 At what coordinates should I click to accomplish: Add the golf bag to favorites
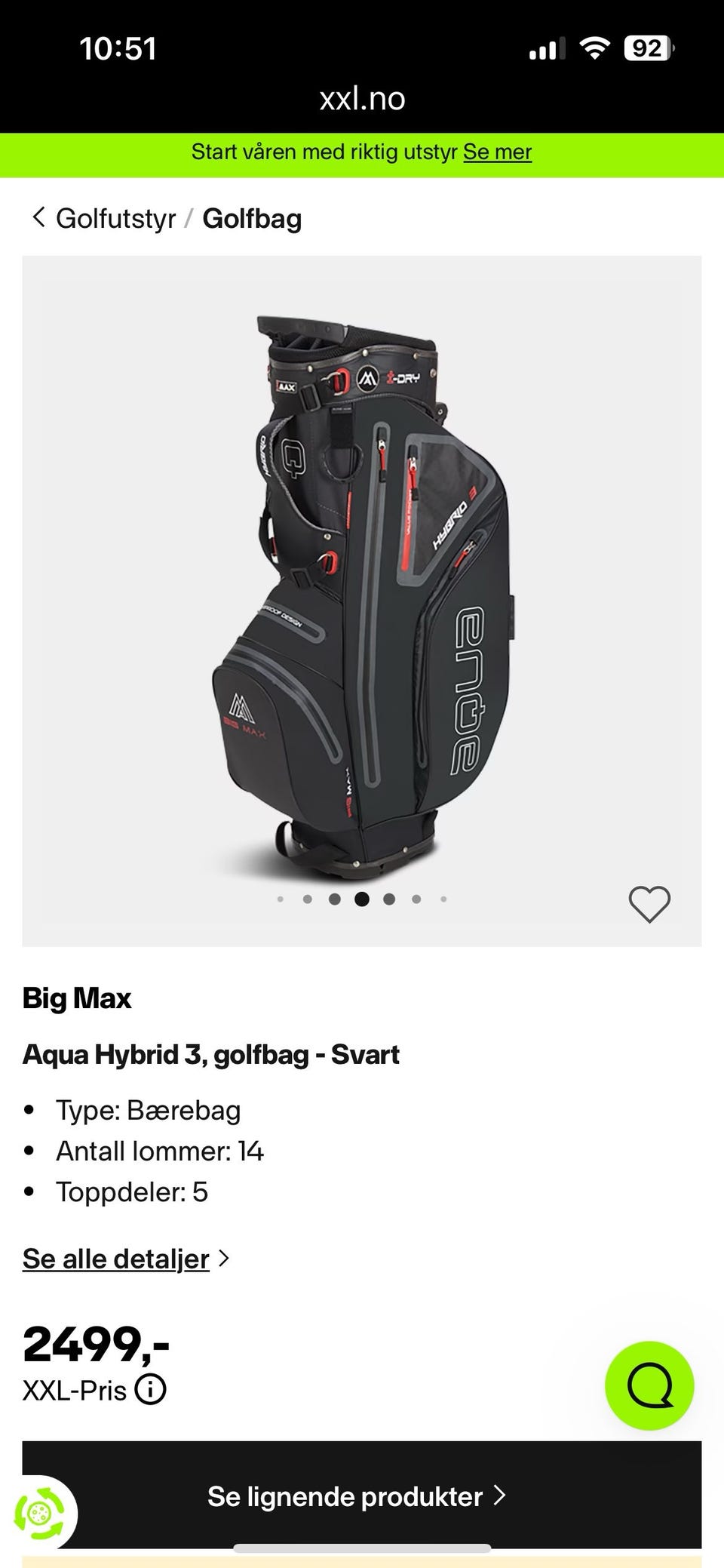click(649, 903)
